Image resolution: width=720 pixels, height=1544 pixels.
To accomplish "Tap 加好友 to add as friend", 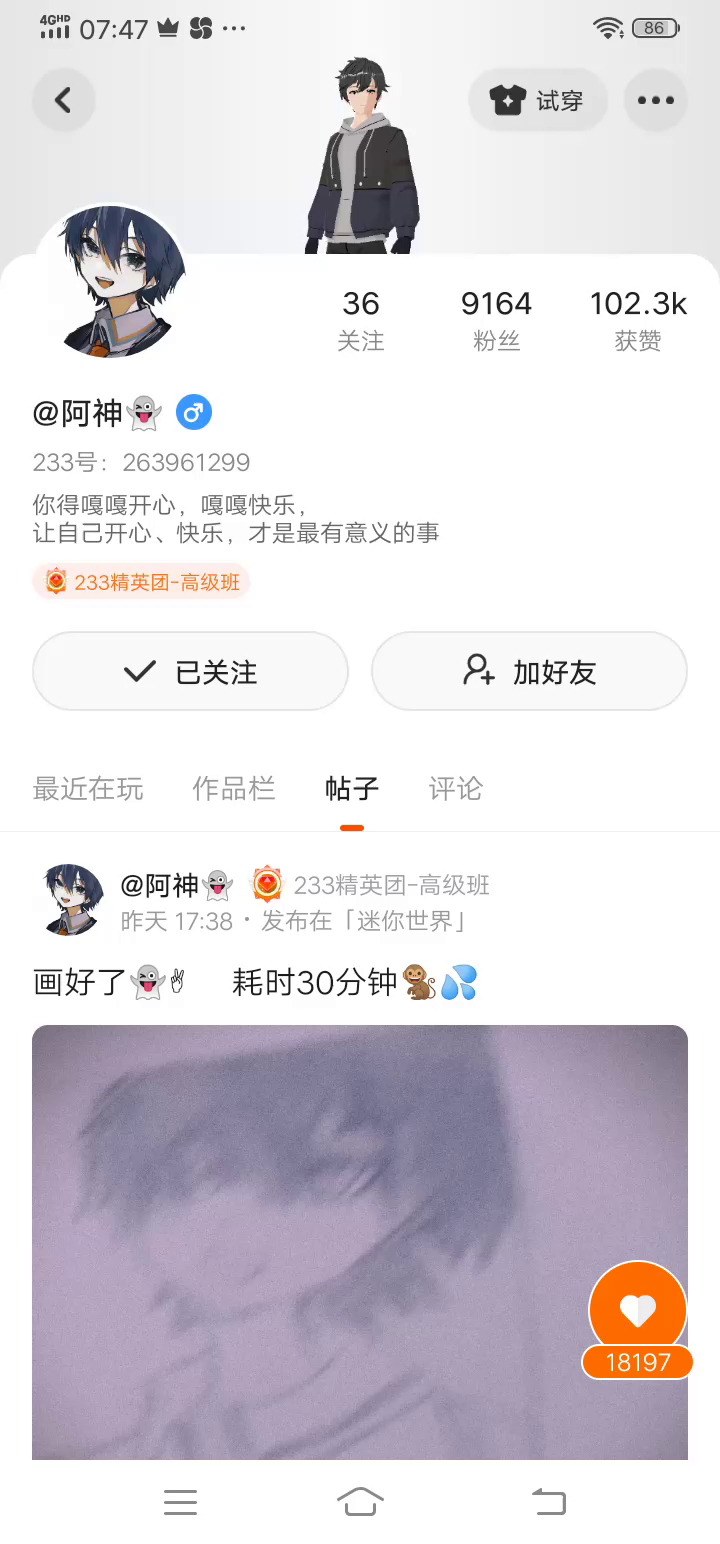I will tap(529, 671).
